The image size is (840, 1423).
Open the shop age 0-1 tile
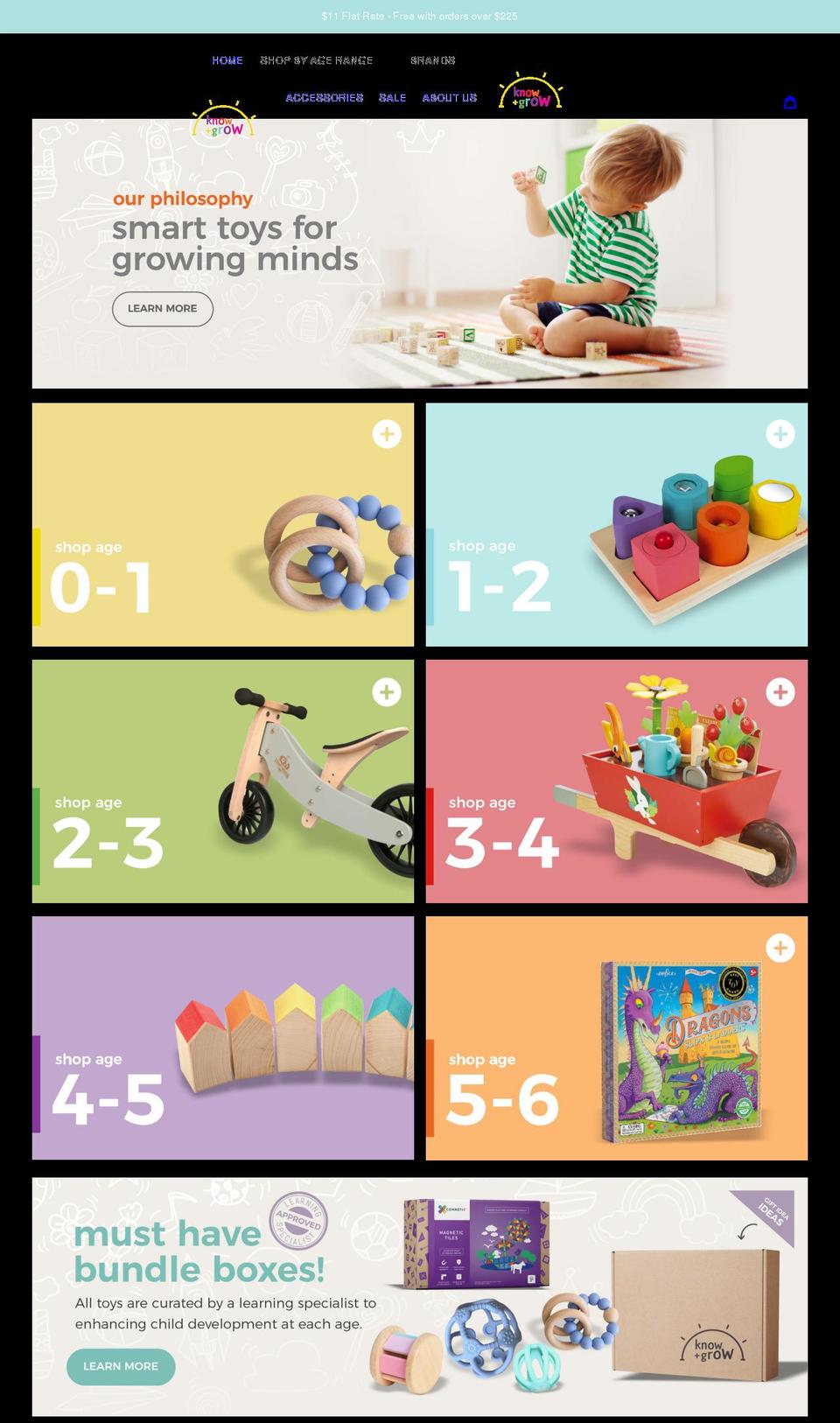222,525
